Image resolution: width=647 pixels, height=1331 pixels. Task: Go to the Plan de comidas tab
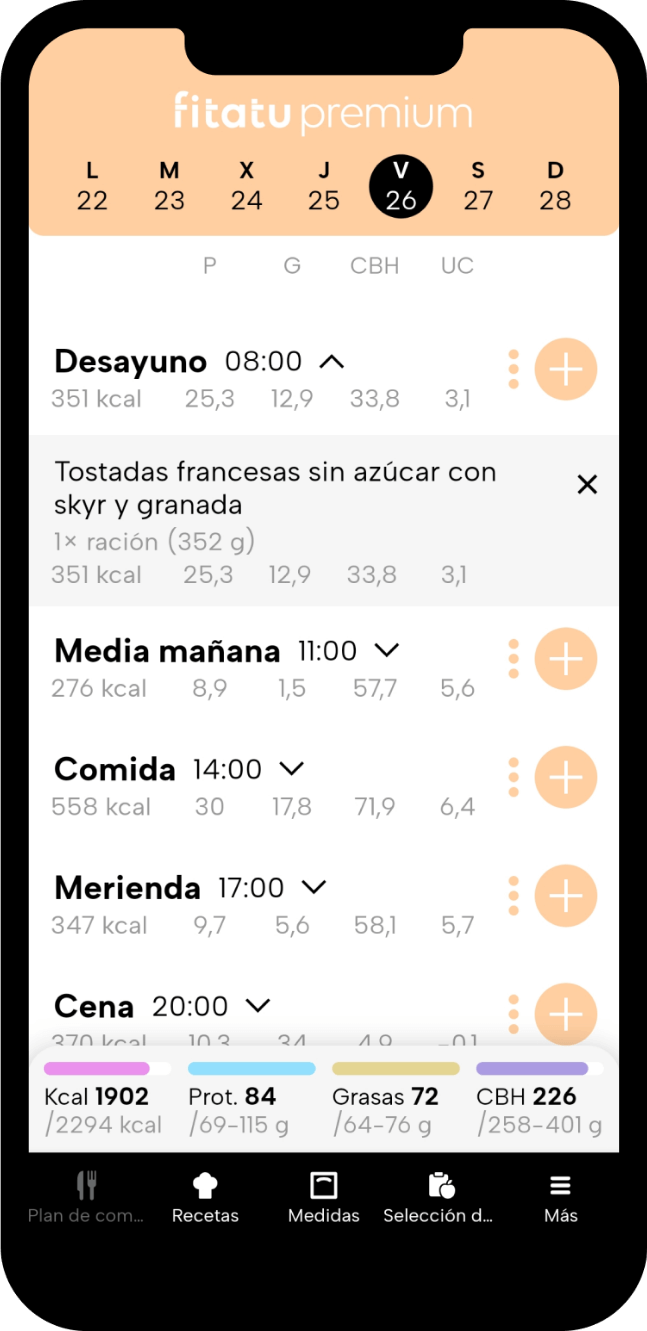click(86, 1198)
